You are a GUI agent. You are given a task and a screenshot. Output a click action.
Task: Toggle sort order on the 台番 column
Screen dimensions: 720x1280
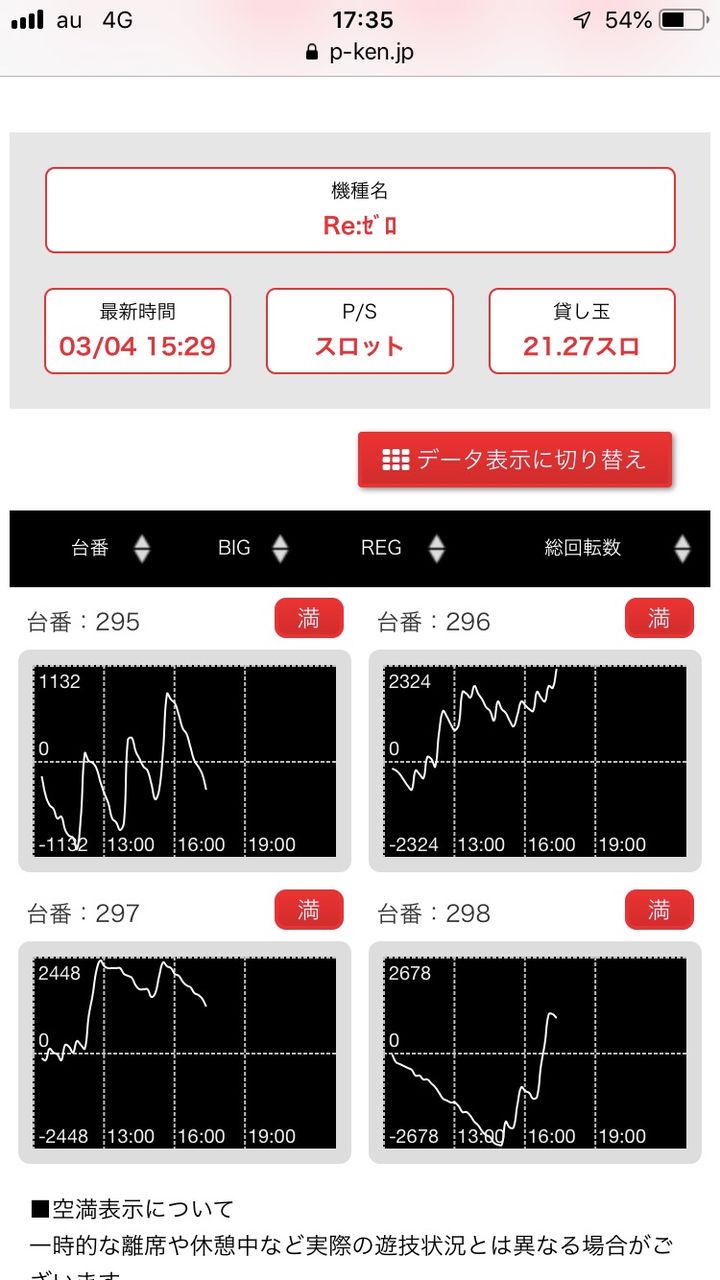(x=142, y=548)
